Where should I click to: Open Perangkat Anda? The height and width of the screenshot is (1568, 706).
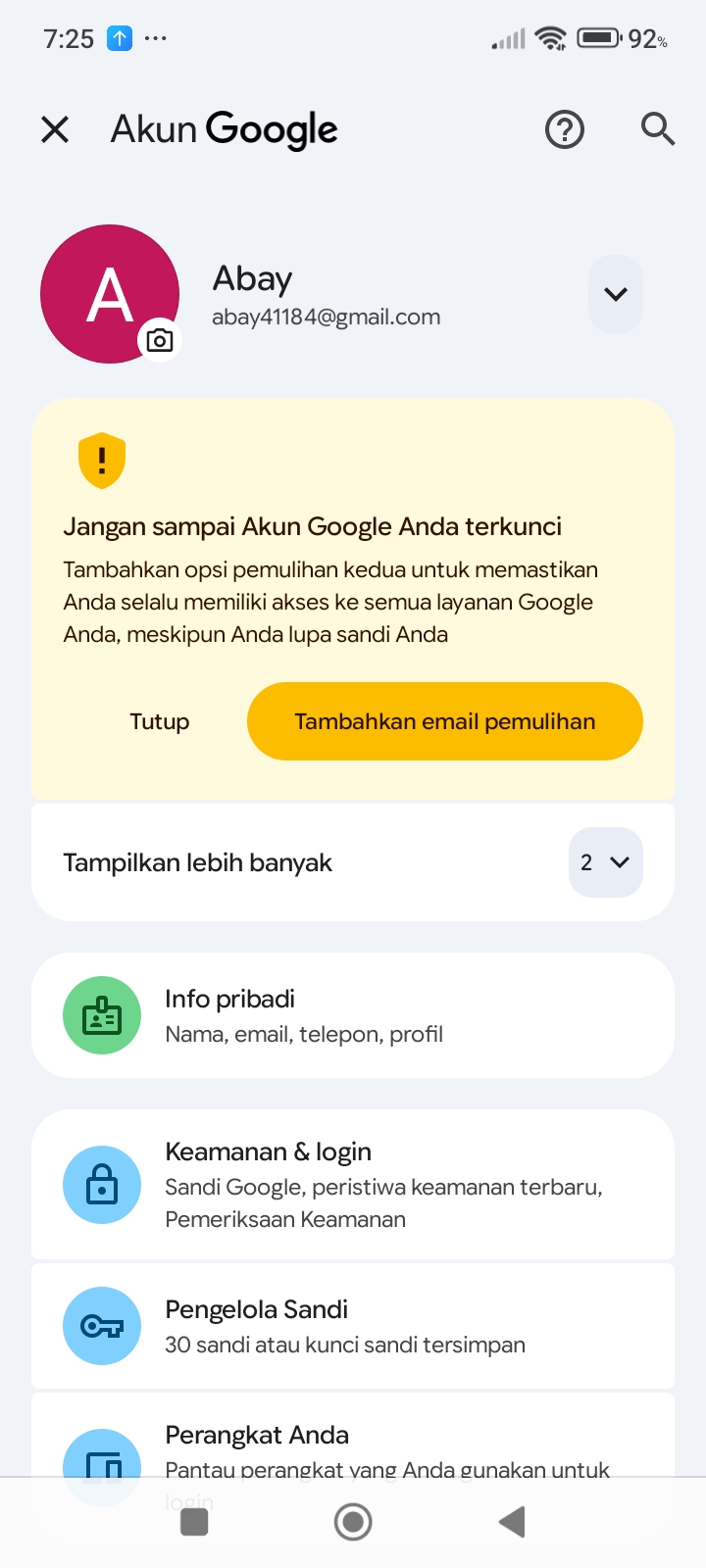[353, 1441]
